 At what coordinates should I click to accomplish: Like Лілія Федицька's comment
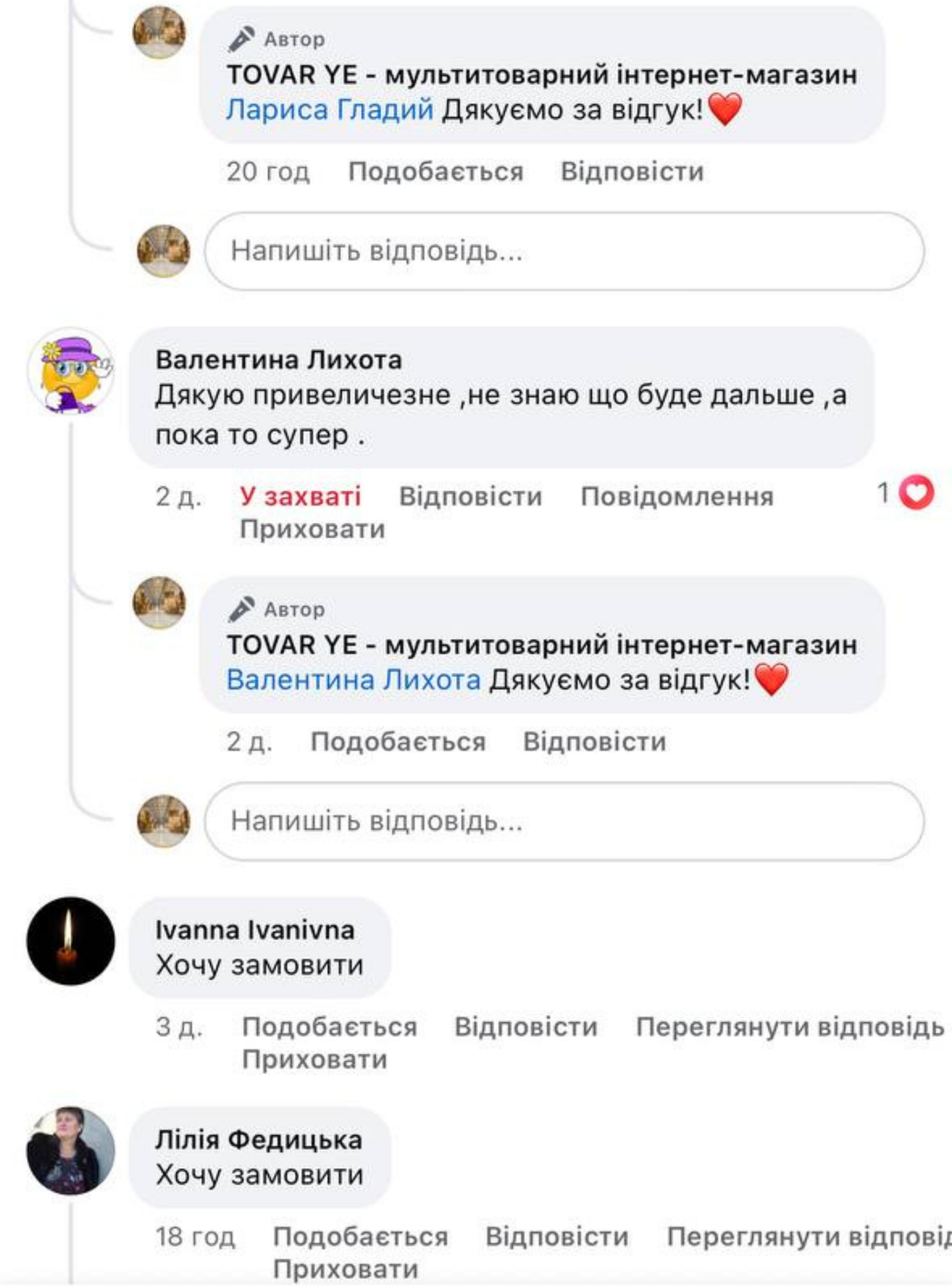click(360, 1236)
